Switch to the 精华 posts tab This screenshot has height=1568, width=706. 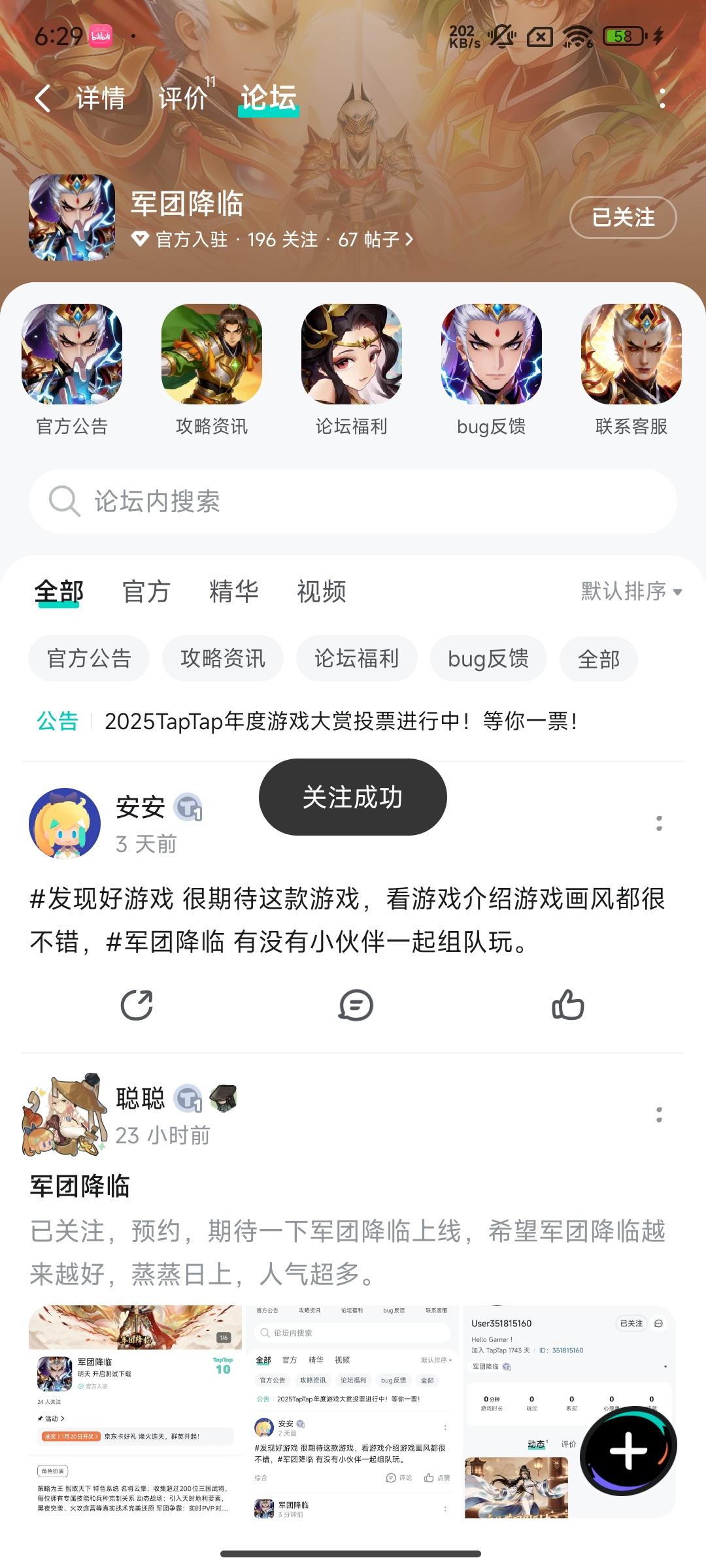coord(233,592)
